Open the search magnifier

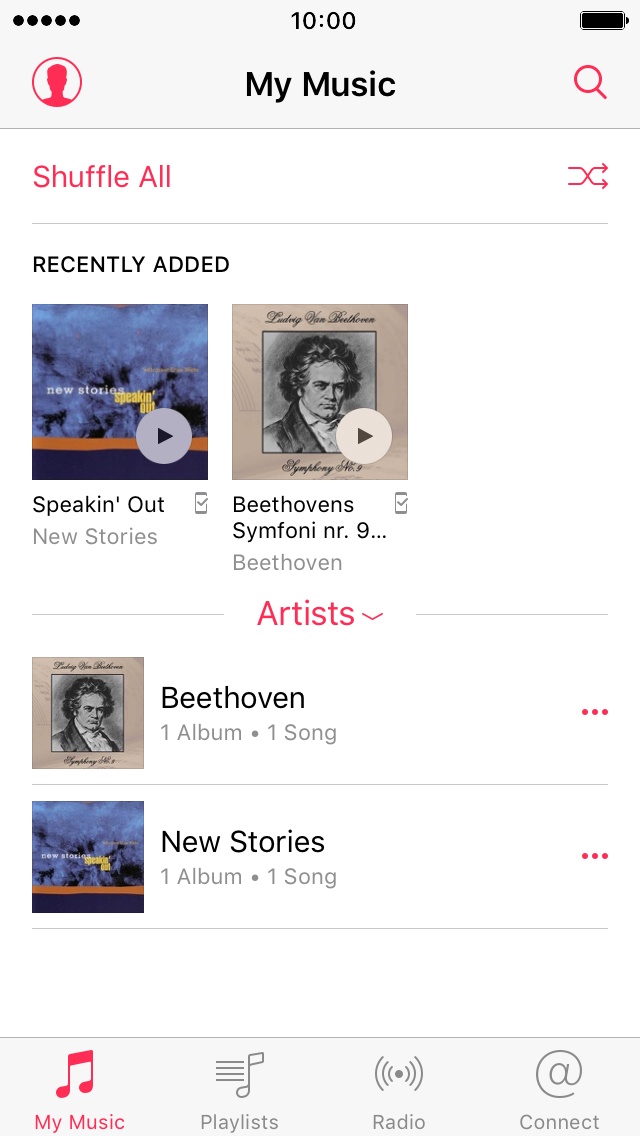click(x=590, y=83)
